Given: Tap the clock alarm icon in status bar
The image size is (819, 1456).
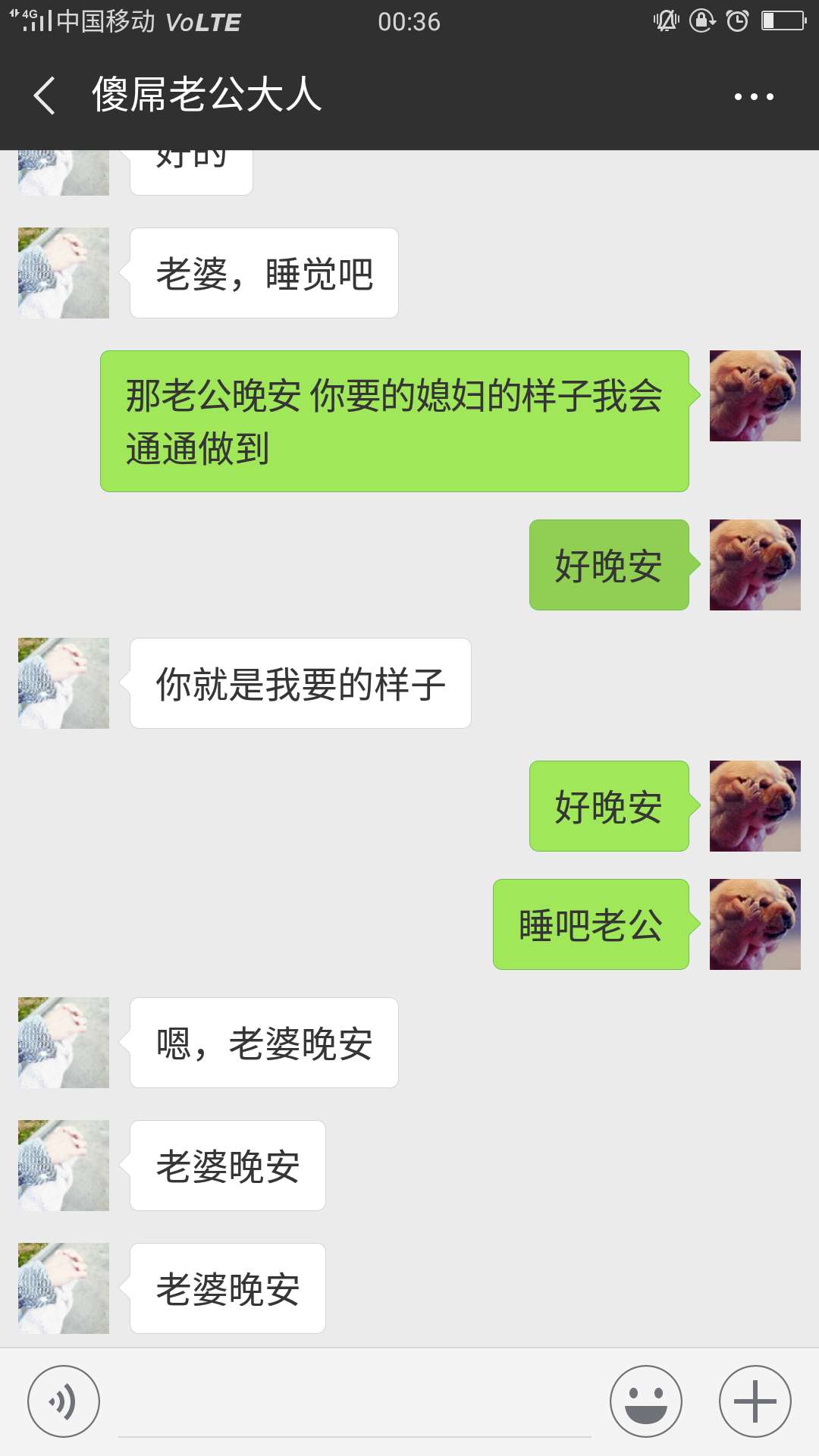Looking at the screenshot, I should [736, 21].
